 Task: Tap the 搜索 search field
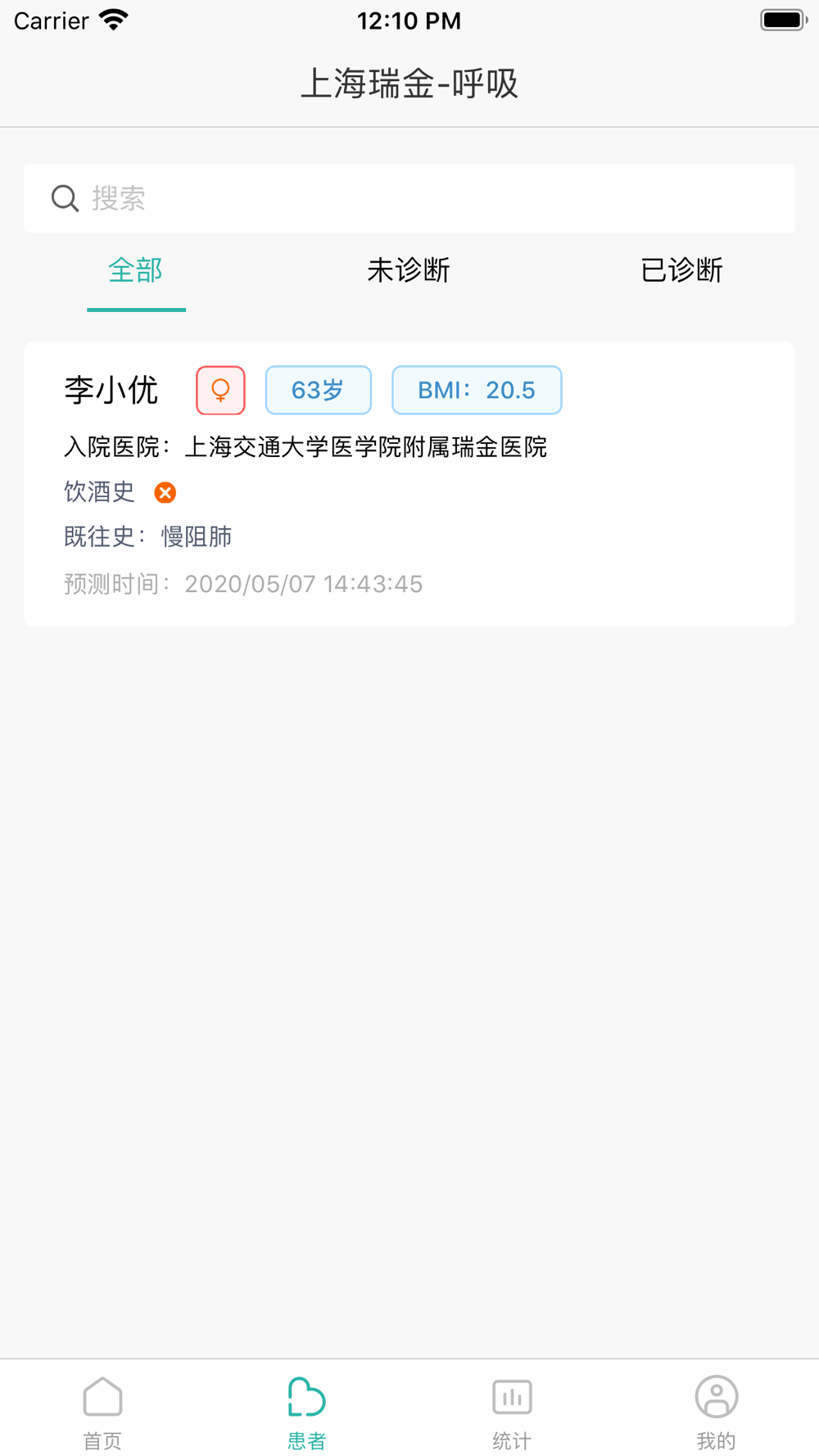[409, 198]
